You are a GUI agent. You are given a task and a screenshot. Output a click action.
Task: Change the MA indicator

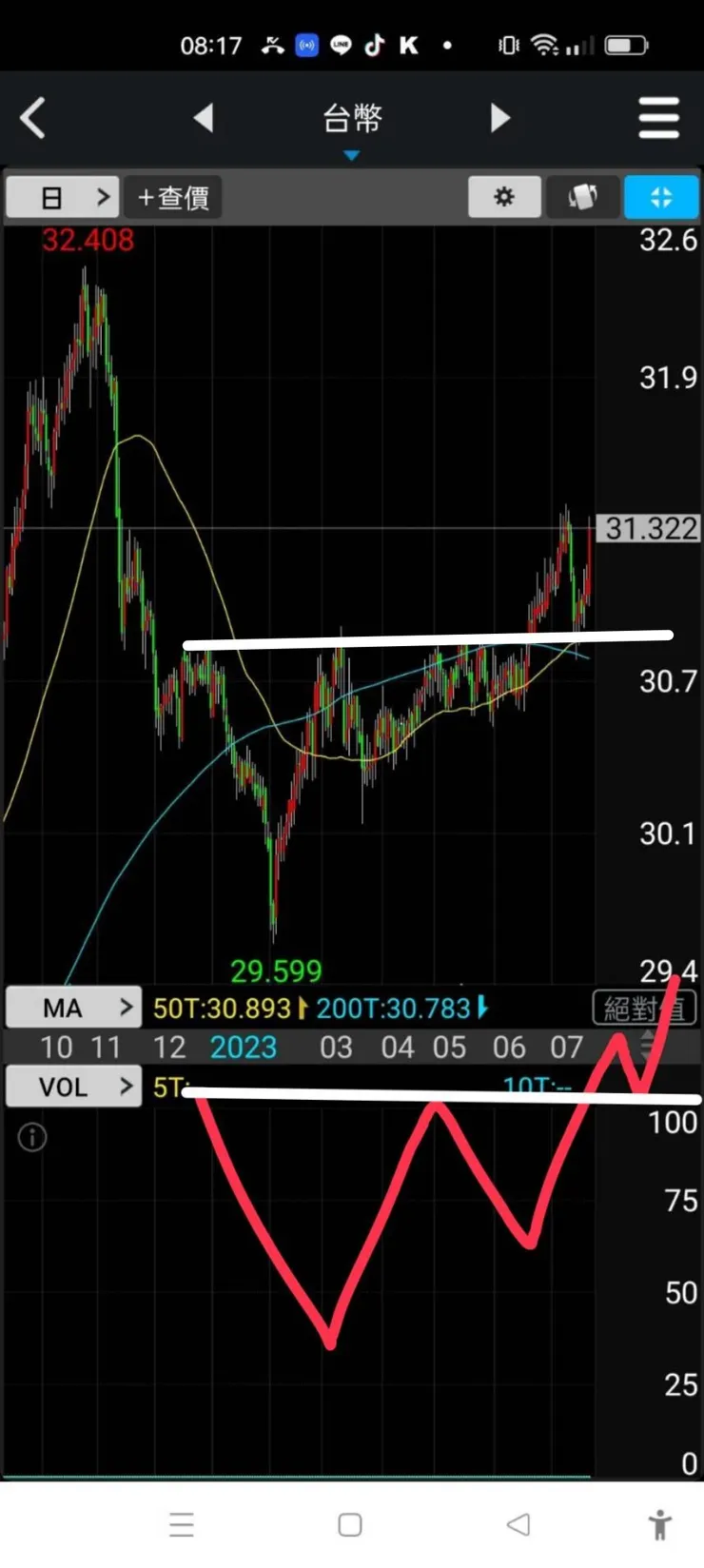(x=73, y=1008)
